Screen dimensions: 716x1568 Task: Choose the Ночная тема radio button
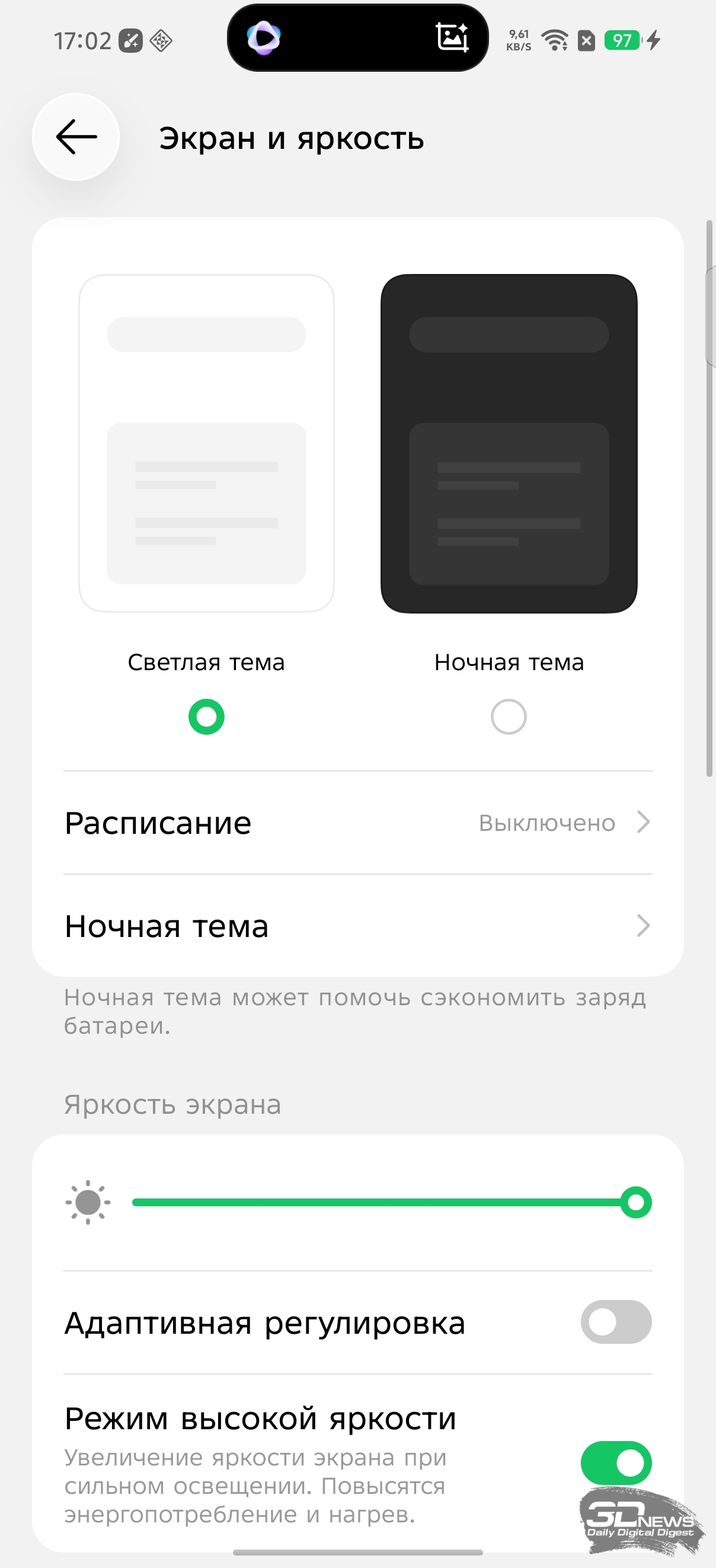point(509,716)
